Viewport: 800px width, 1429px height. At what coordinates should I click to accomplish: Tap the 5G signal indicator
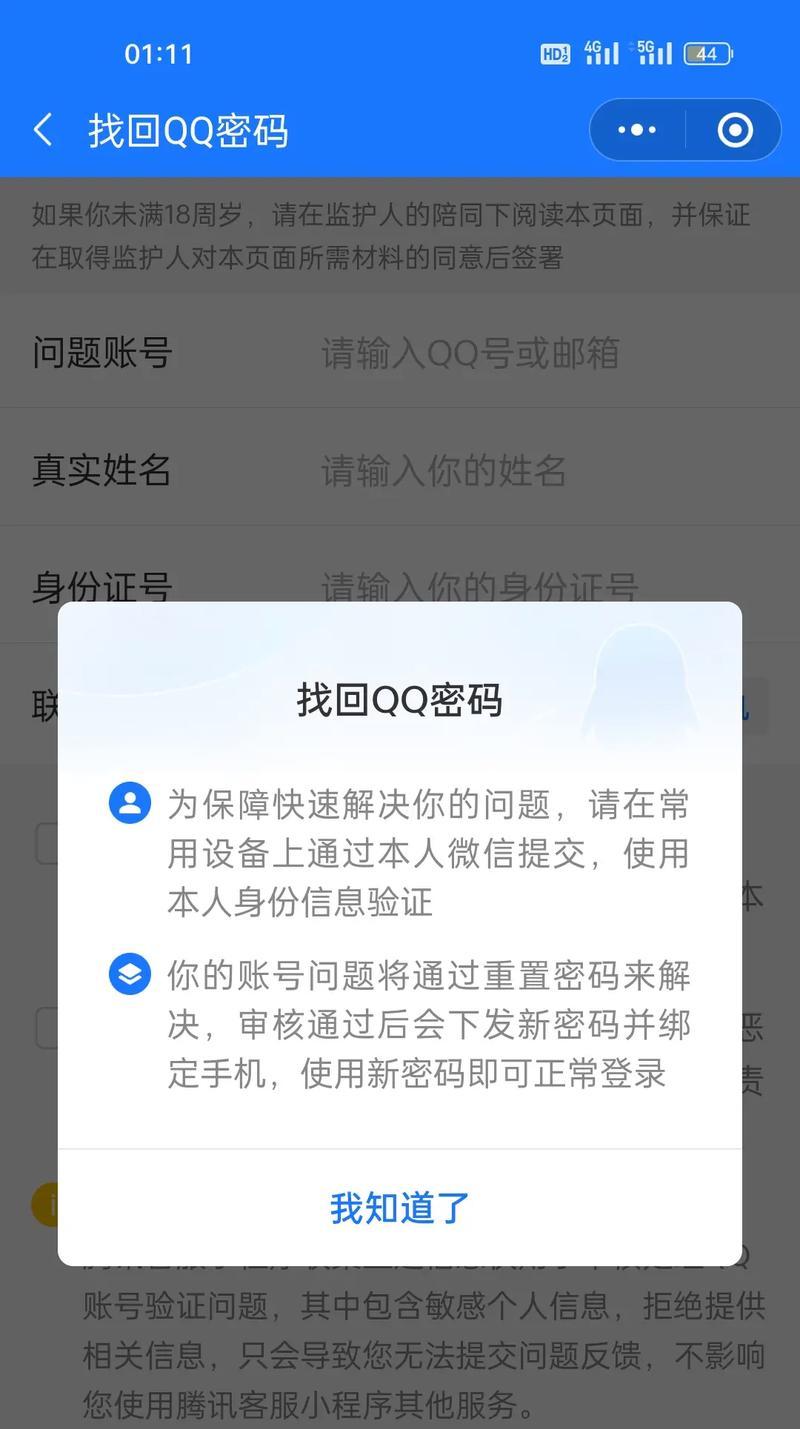pyautogui.click(x=655, y=52)
